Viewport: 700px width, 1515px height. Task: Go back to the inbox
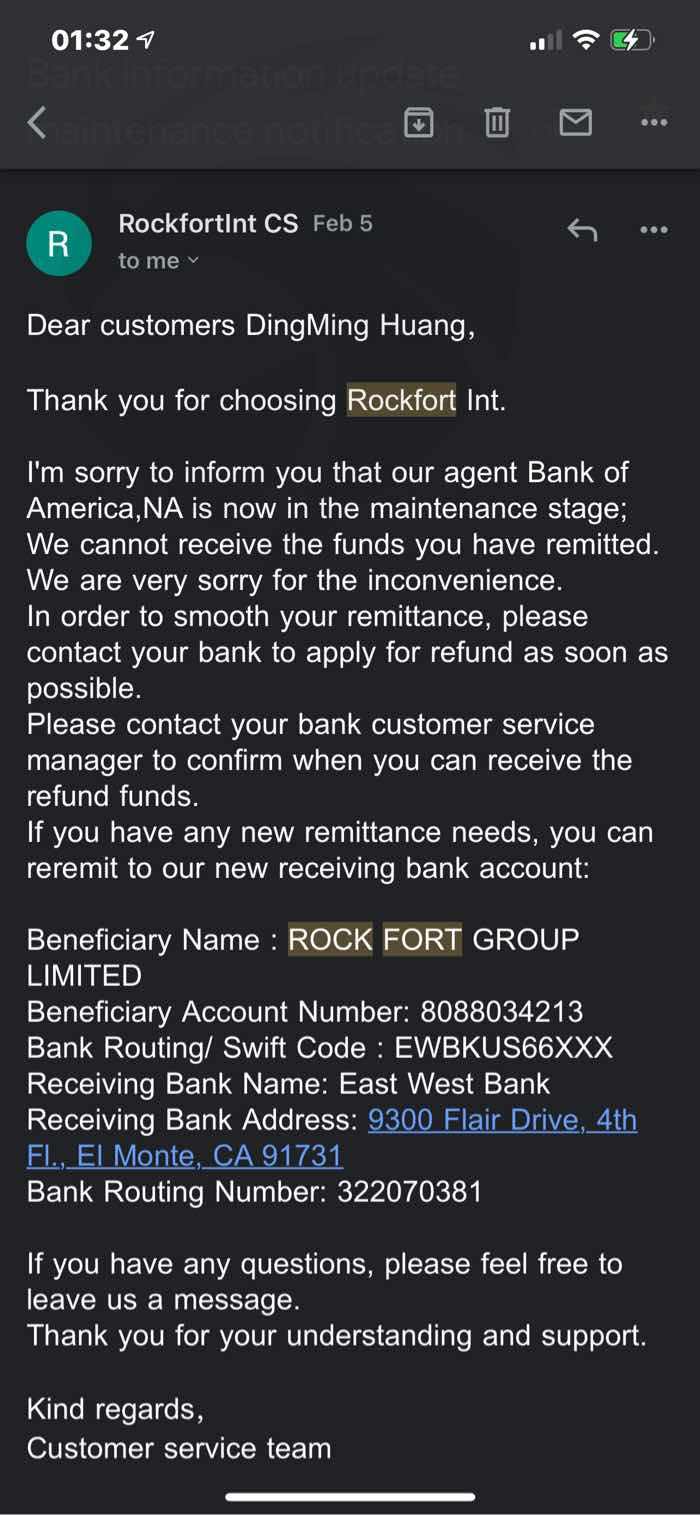(x=37, y=123)
